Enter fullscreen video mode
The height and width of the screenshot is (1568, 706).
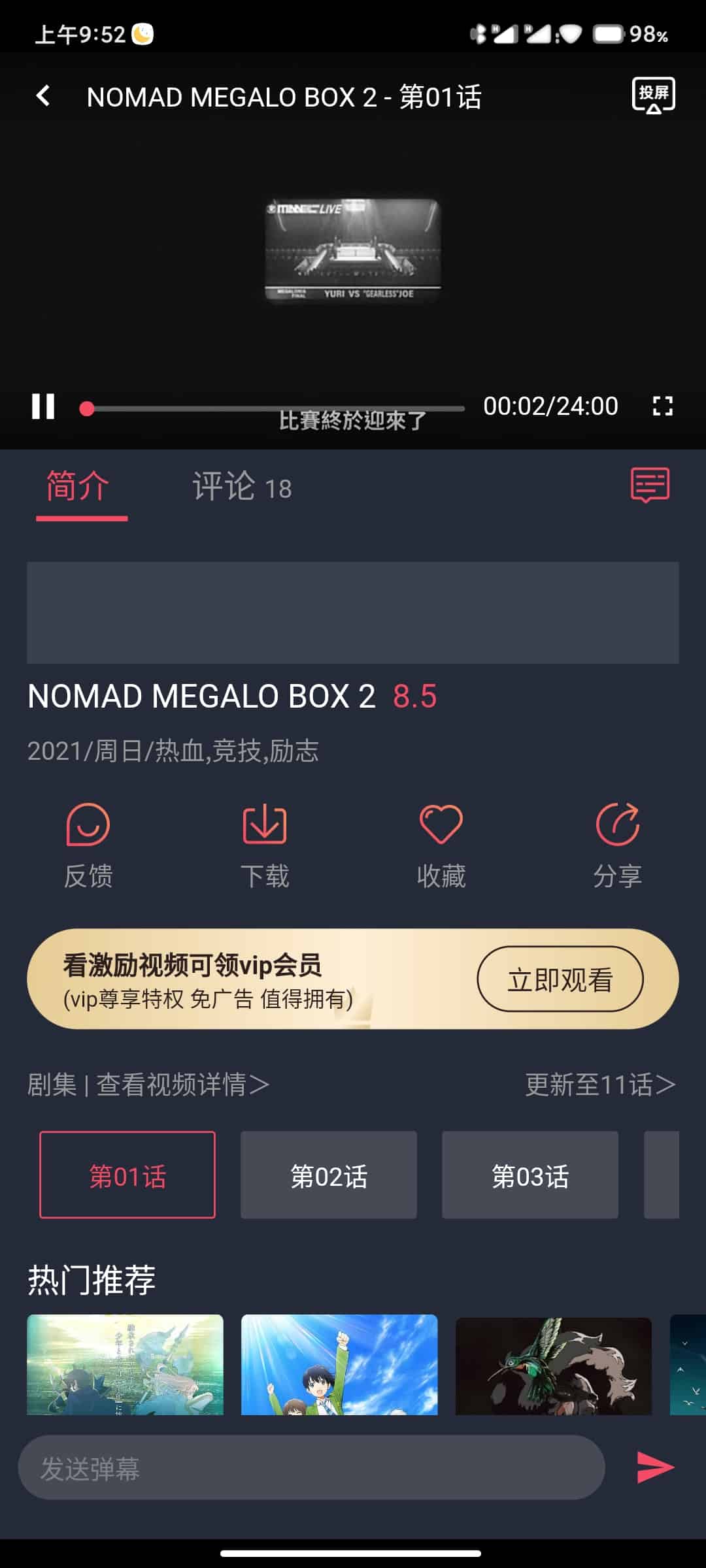point(662,406)
